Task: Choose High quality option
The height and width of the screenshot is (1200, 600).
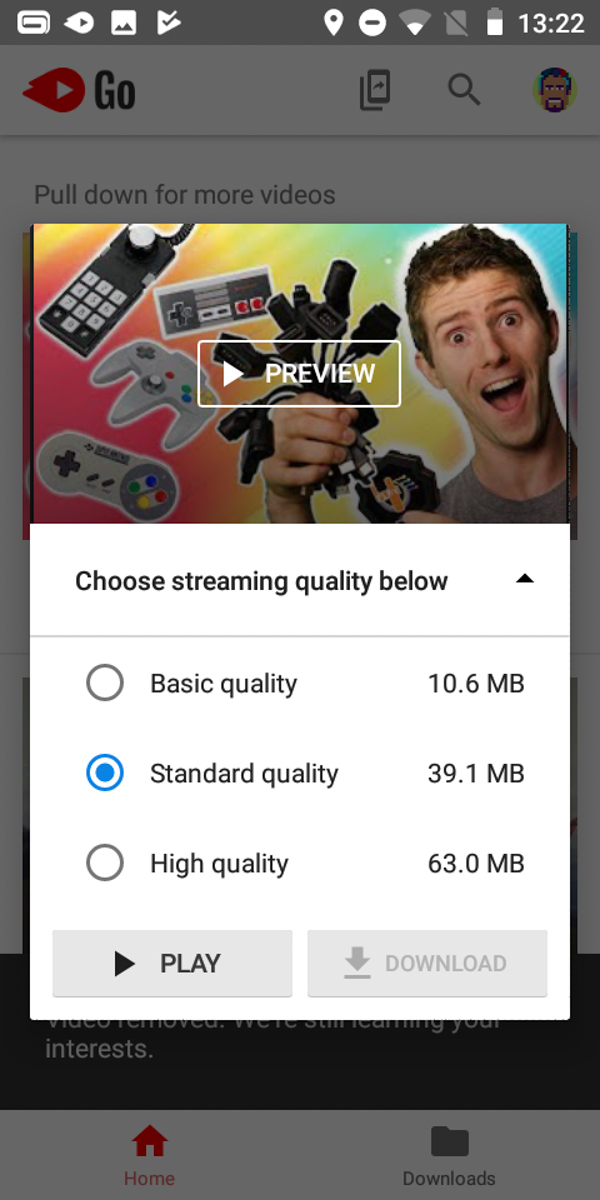Action: point(300,863)
